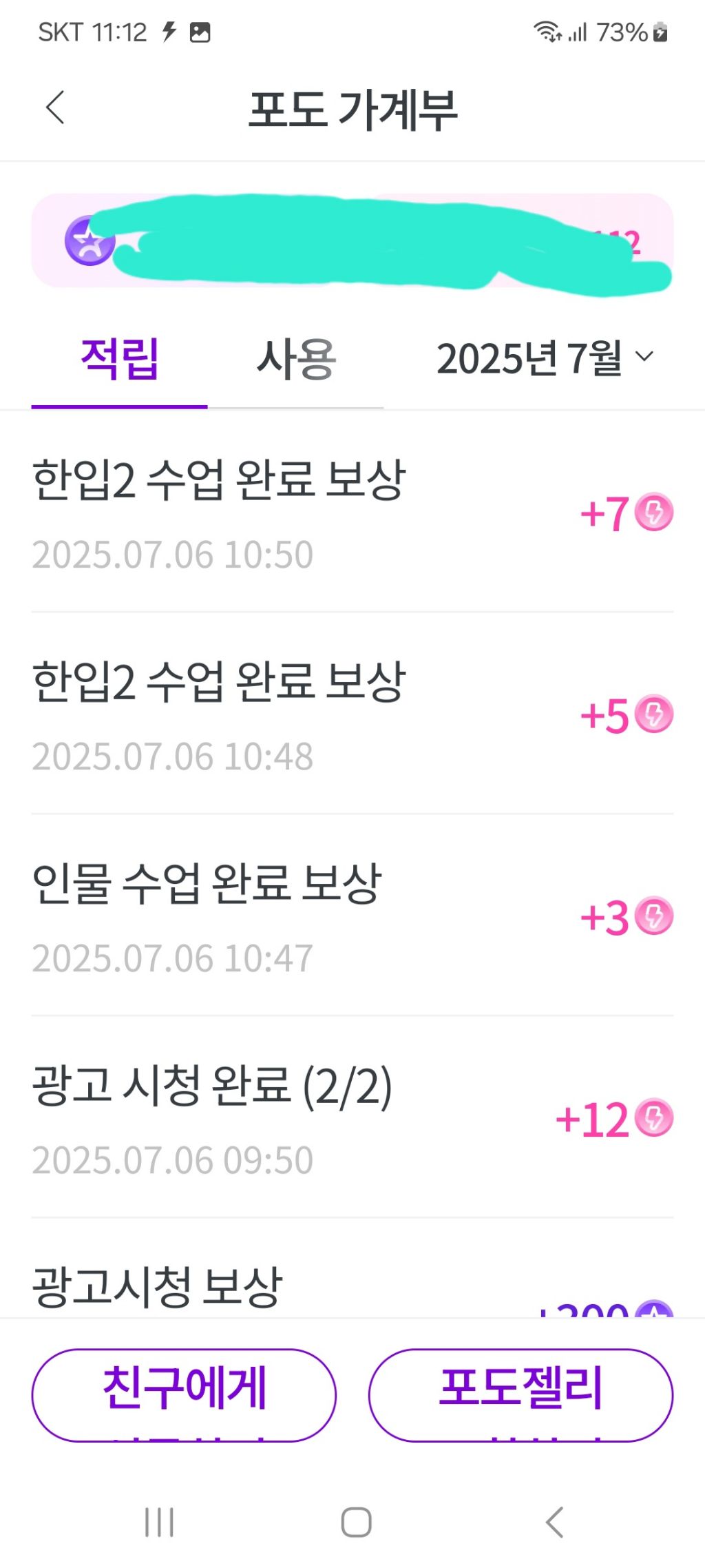Open recent apps from navigation bar
Screen dimensions: 705x1568
click(x=159, y=1522)
